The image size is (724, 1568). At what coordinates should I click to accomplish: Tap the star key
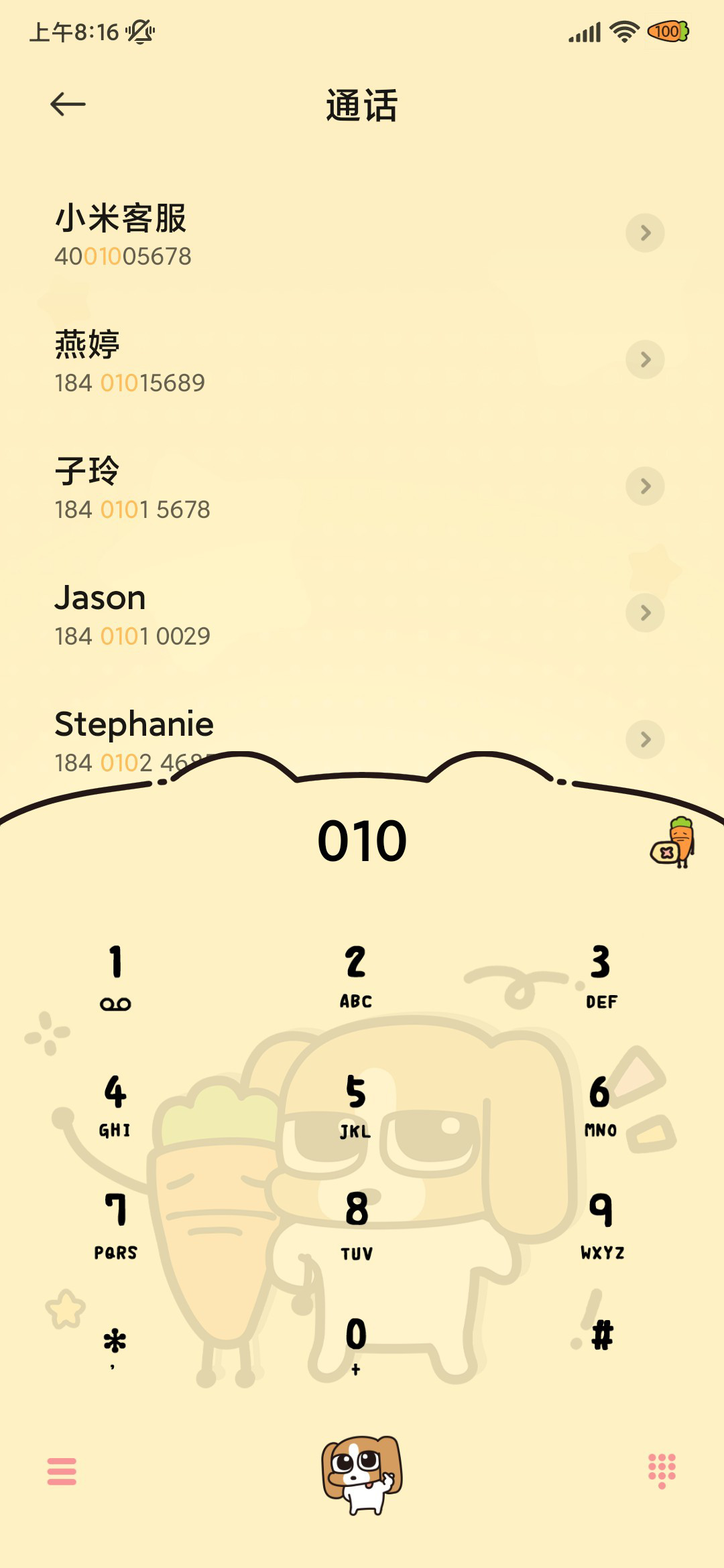115,1346
